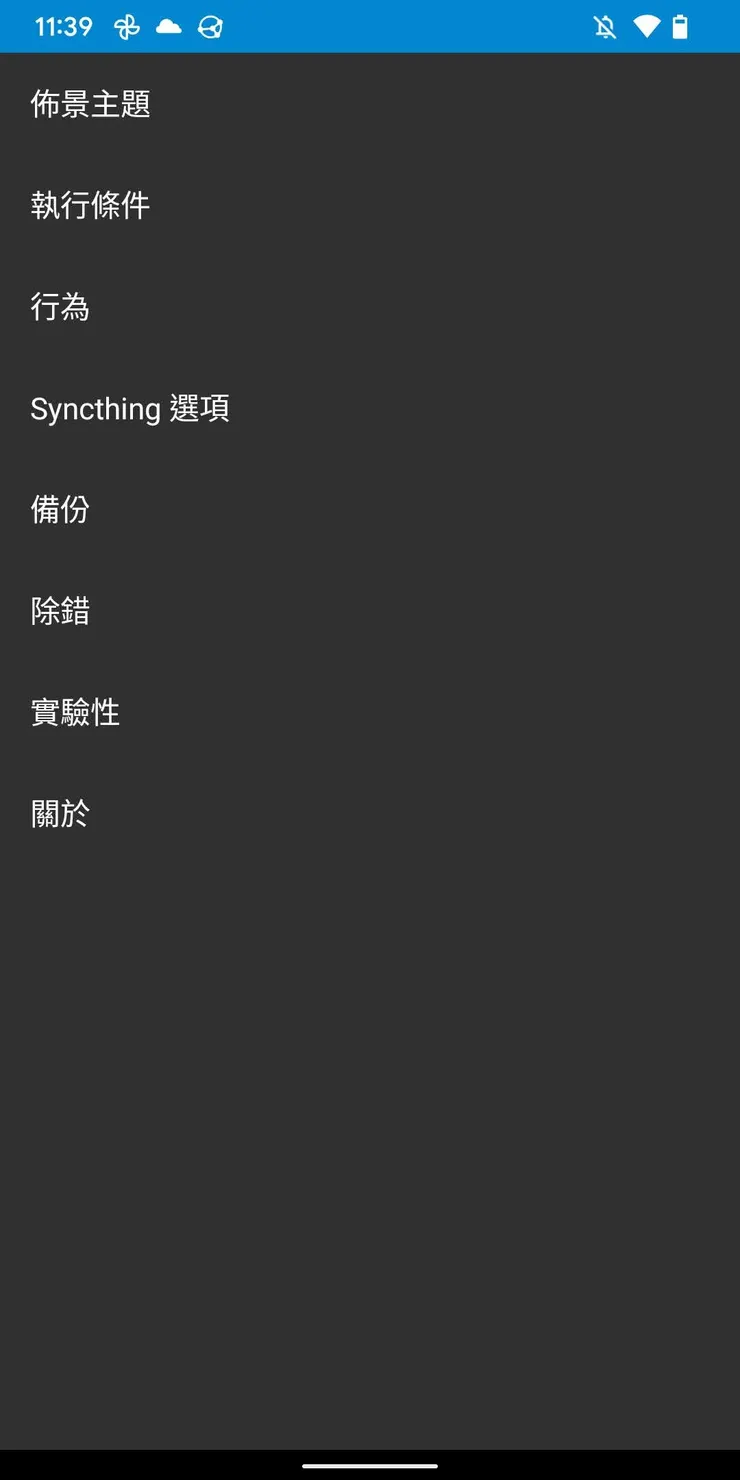Screen dimensions: 740x1480
Task: Select the steering-wheel status bar icon
Action: click(211, 26)
